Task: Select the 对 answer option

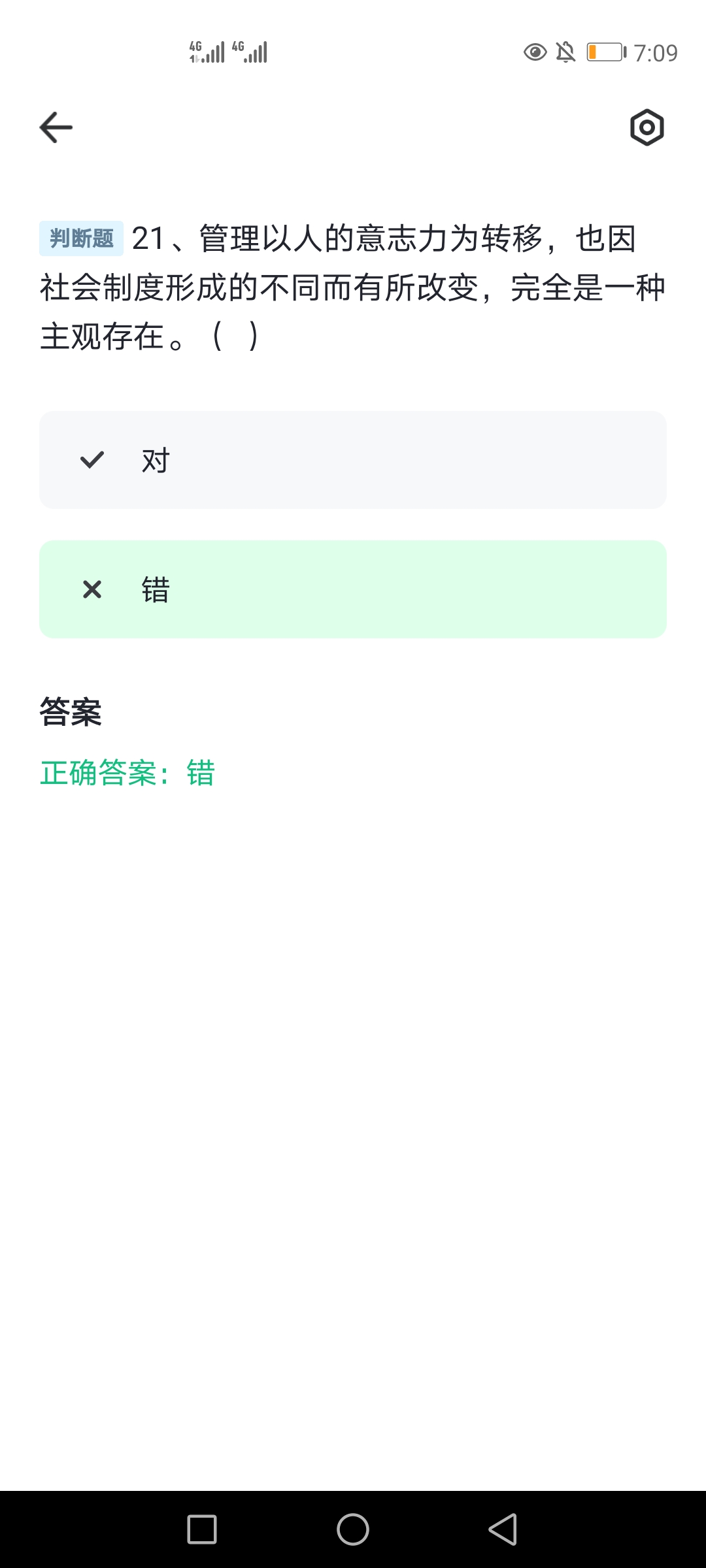Action: coord(353,460)
